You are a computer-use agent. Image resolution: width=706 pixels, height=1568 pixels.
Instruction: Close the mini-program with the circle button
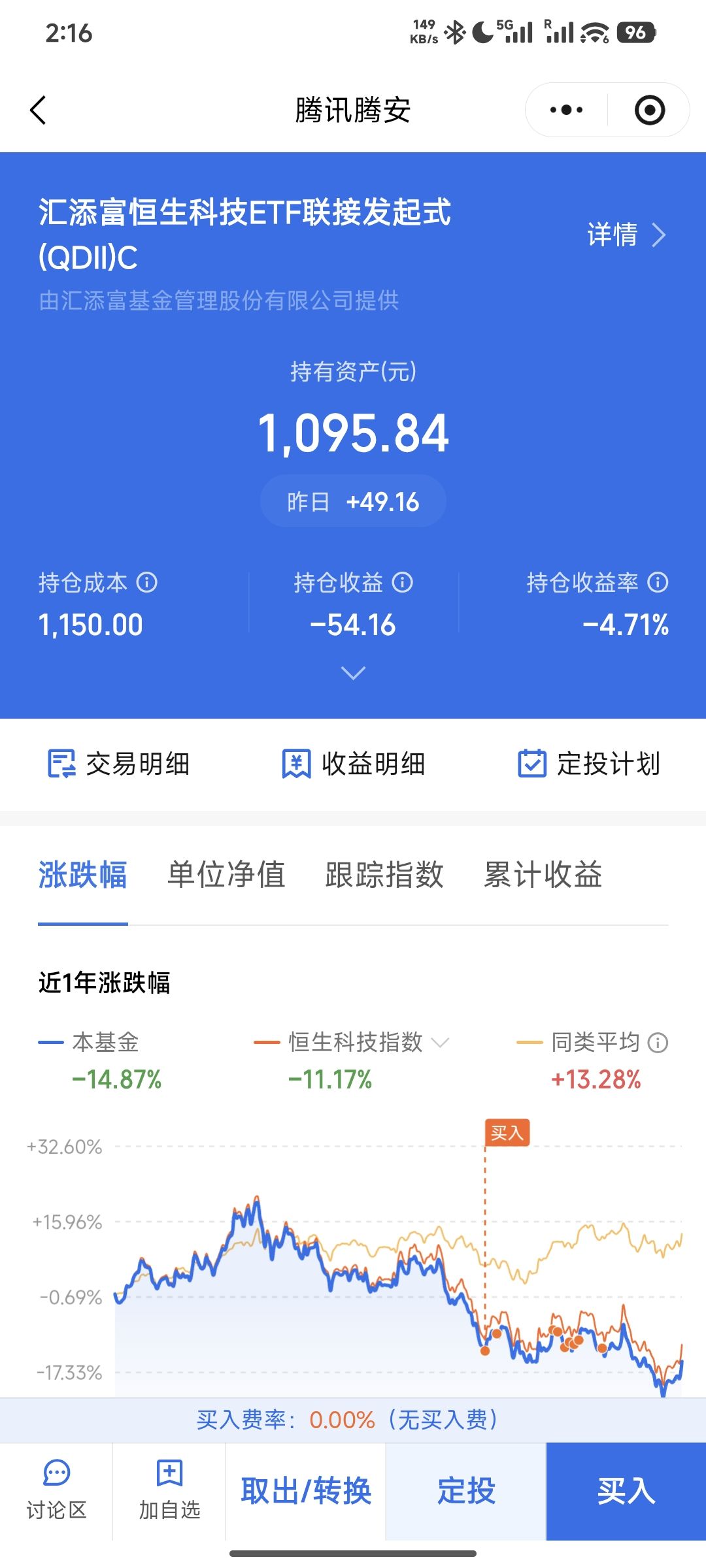pos(650,110)
